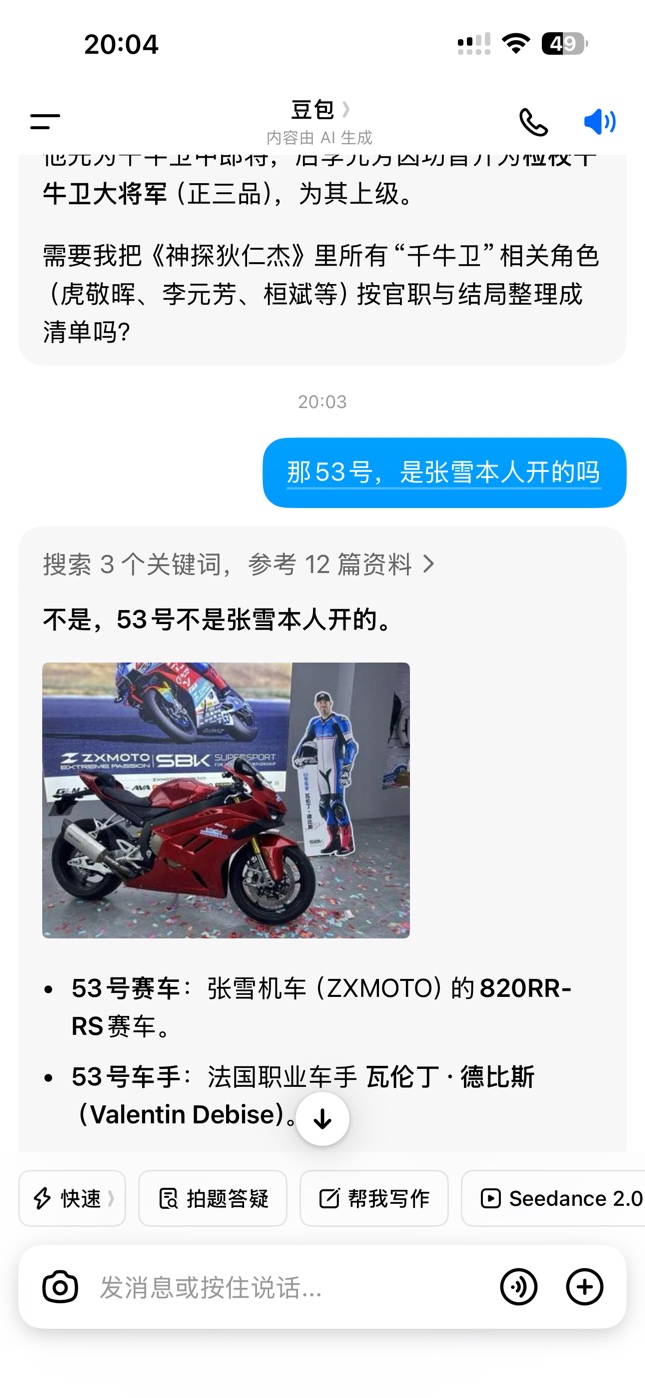View the red motorcycle image full size
Screen dimensions: 645x1398
point(226,800)
